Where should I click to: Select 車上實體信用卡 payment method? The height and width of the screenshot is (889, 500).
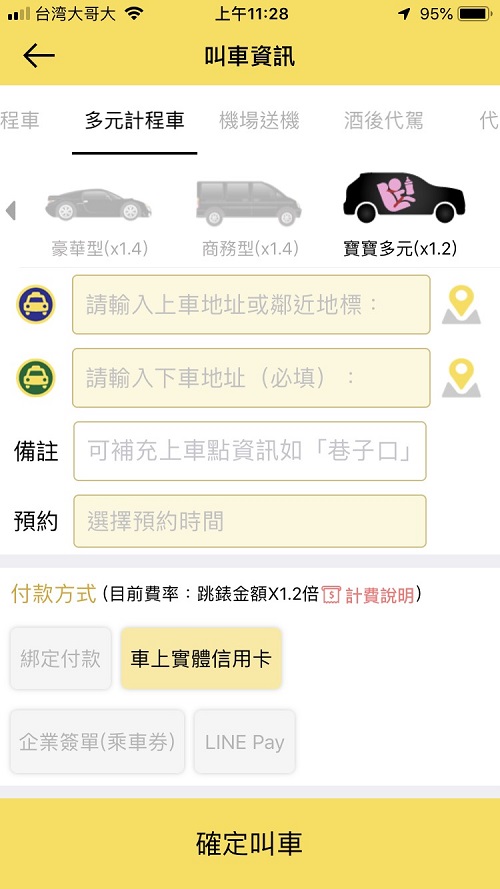(x=201, y=658)
